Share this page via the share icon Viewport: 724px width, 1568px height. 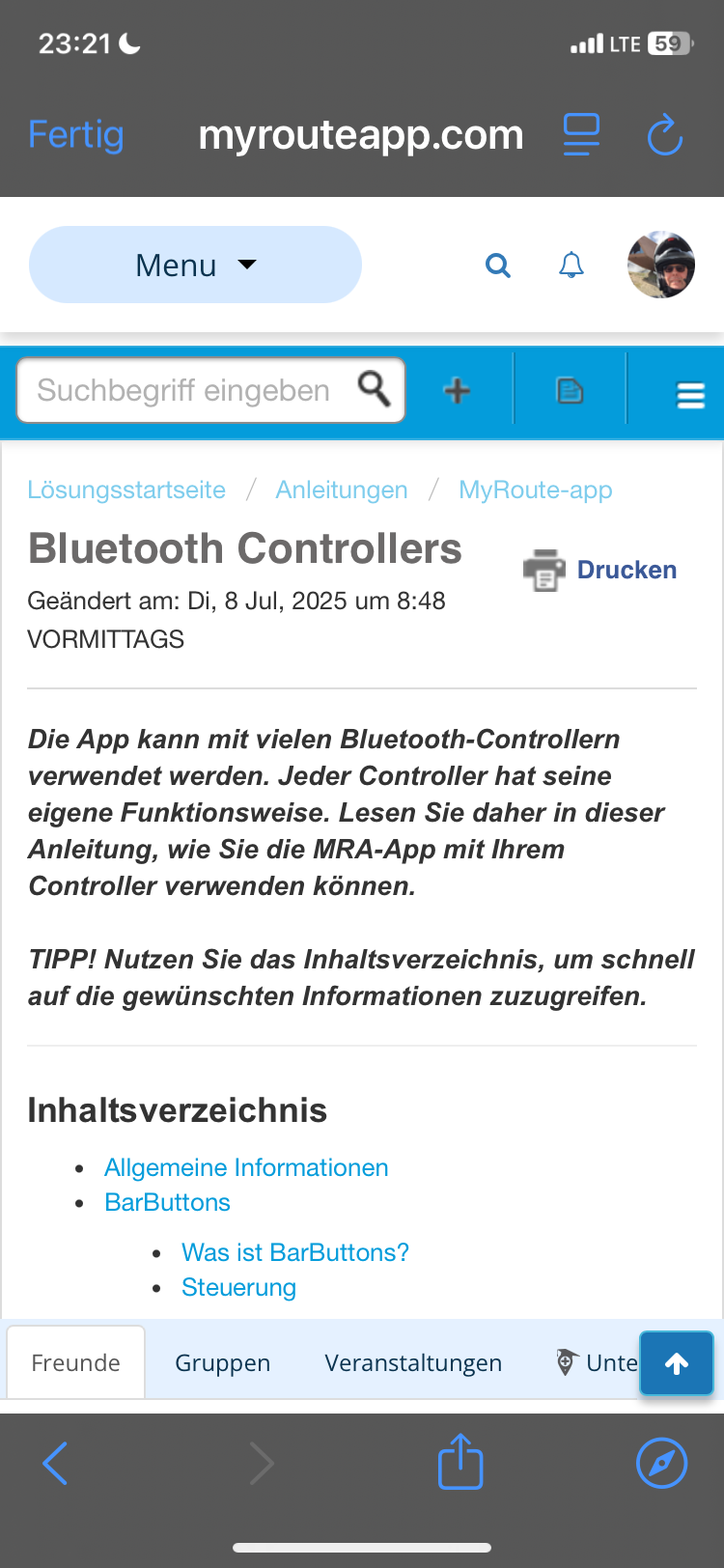pyautogui.click(x=460, y=1462)
